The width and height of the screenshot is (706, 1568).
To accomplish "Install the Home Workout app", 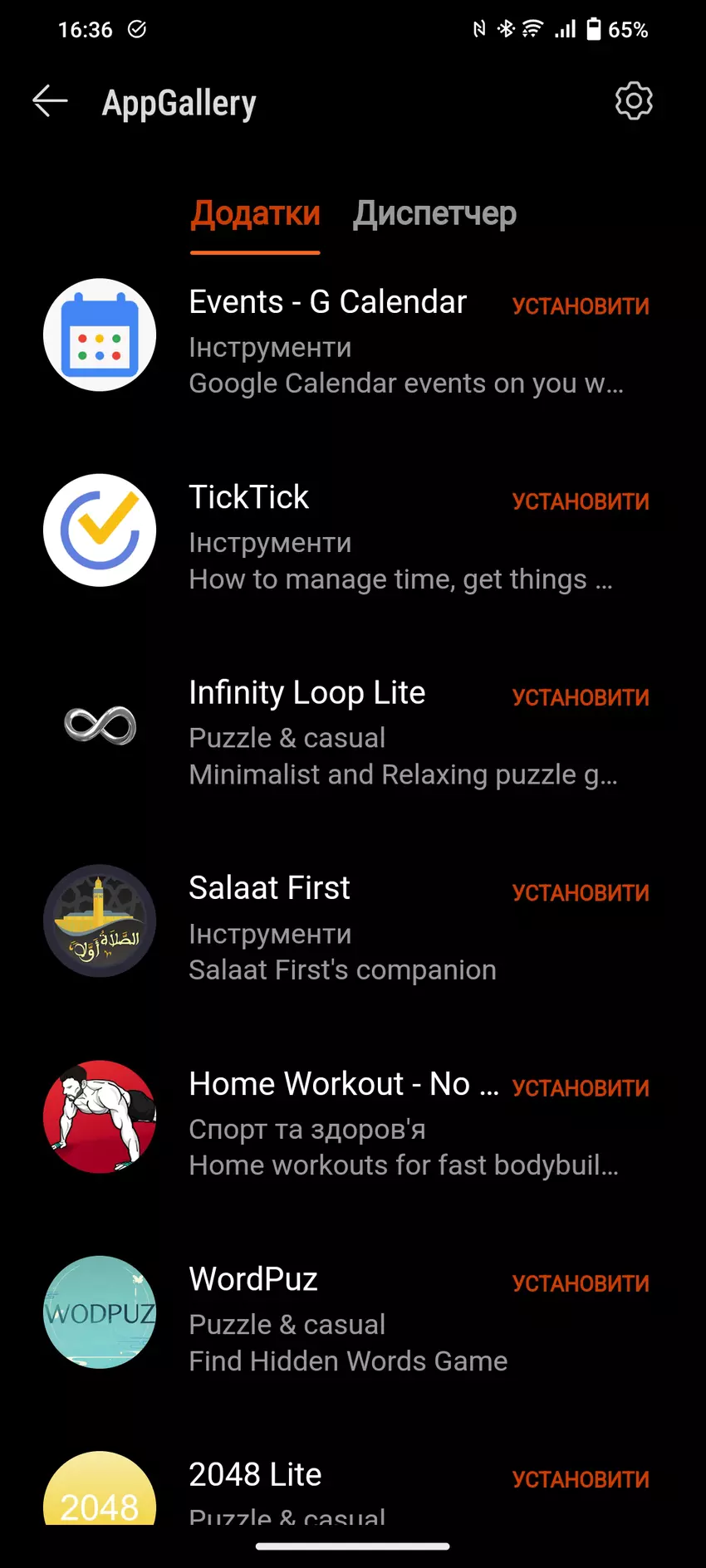I will click(580, 1088).
